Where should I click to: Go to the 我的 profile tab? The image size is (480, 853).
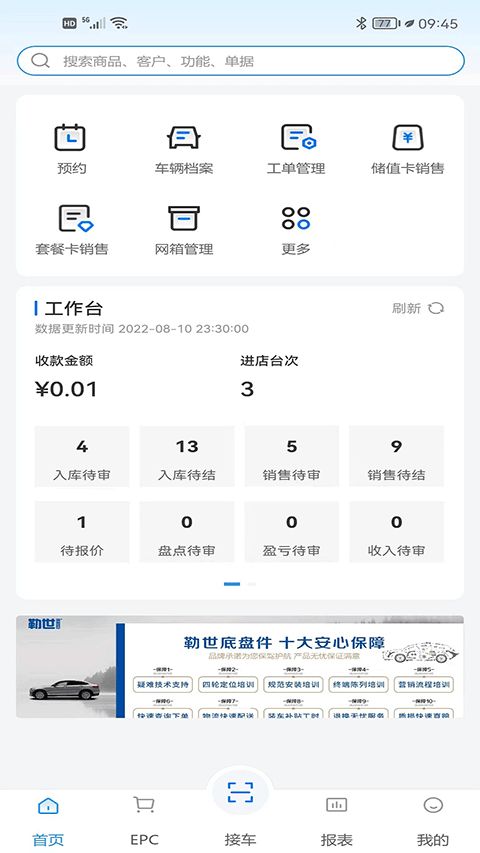tap(433, 821)
